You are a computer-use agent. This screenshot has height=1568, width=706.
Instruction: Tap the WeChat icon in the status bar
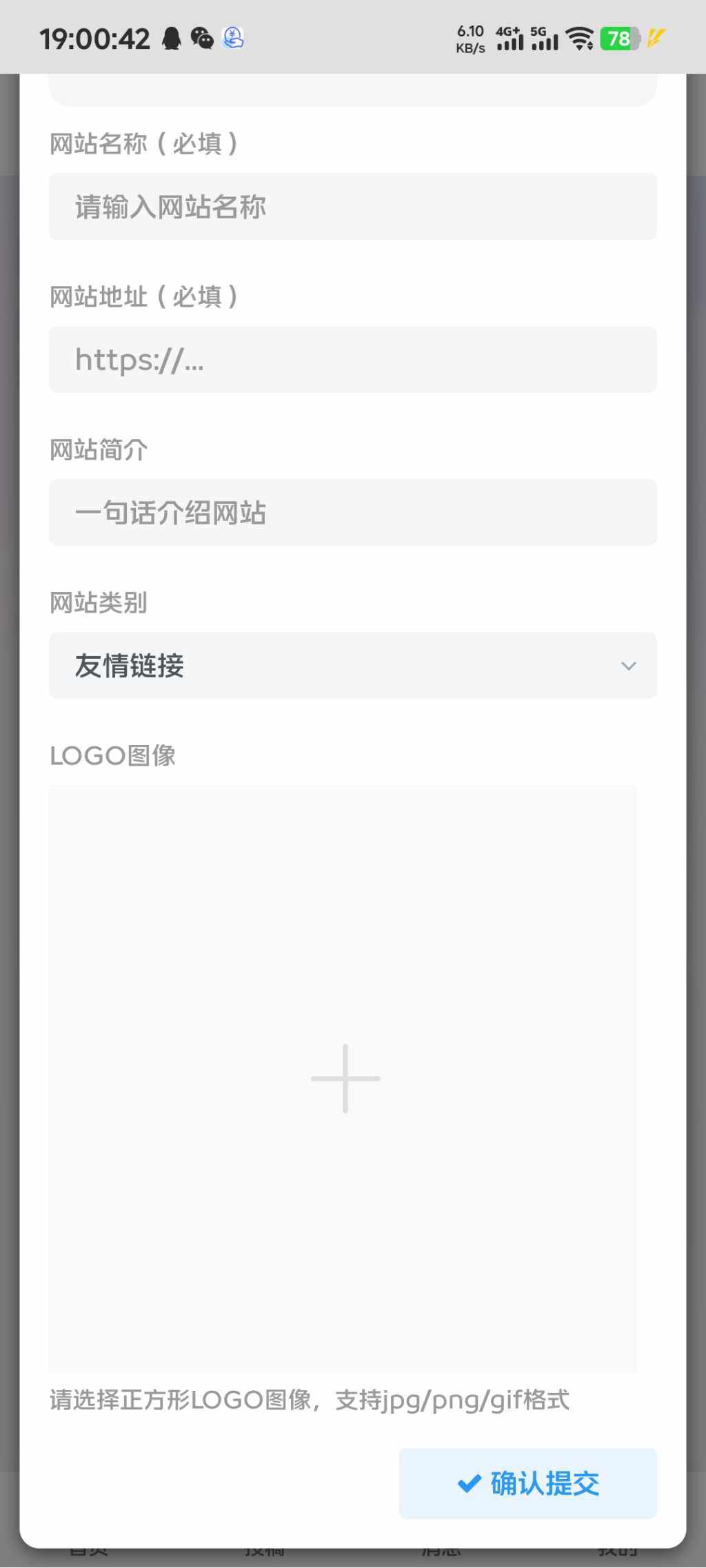tap(203, 39)
